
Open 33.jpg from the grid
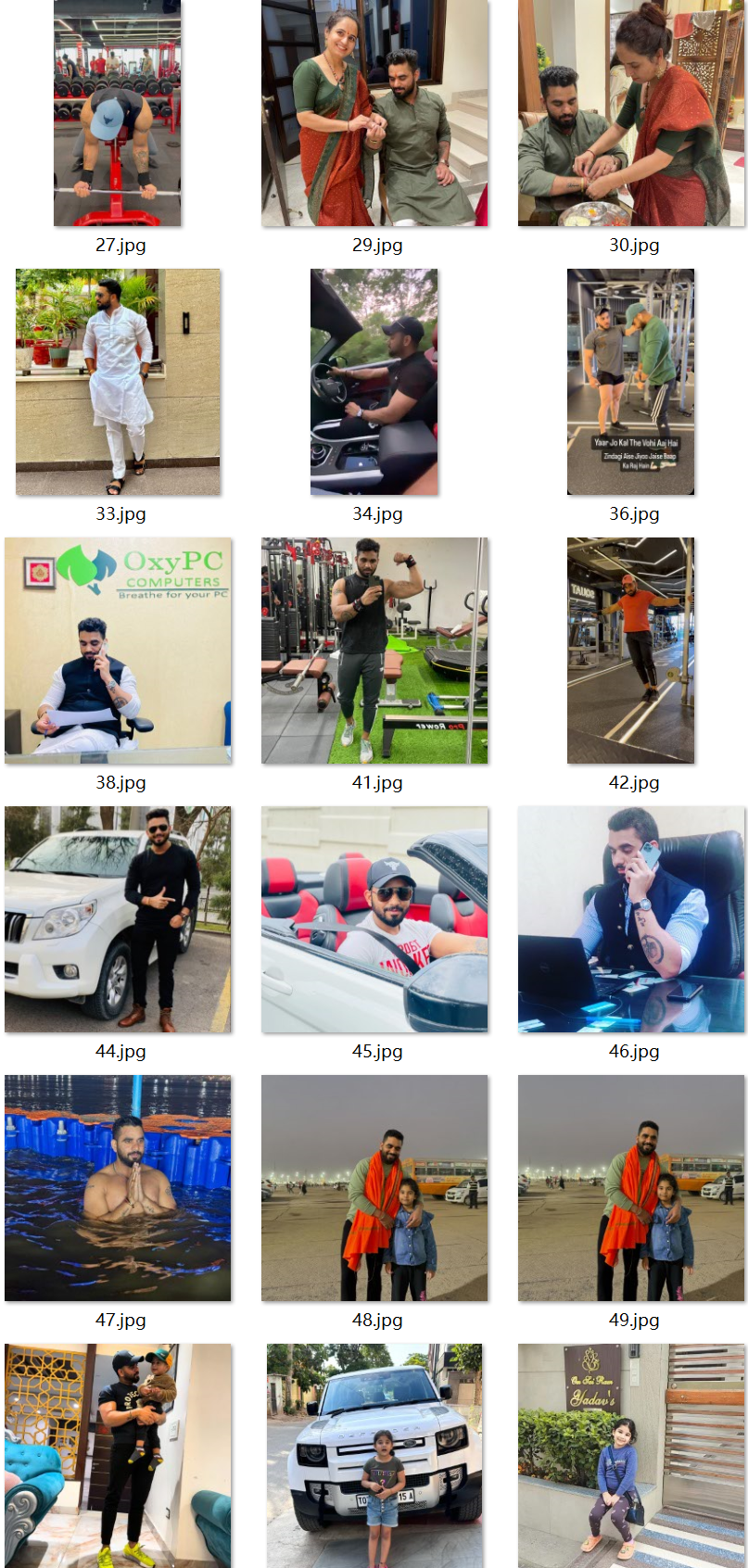[x=118, y=382]
